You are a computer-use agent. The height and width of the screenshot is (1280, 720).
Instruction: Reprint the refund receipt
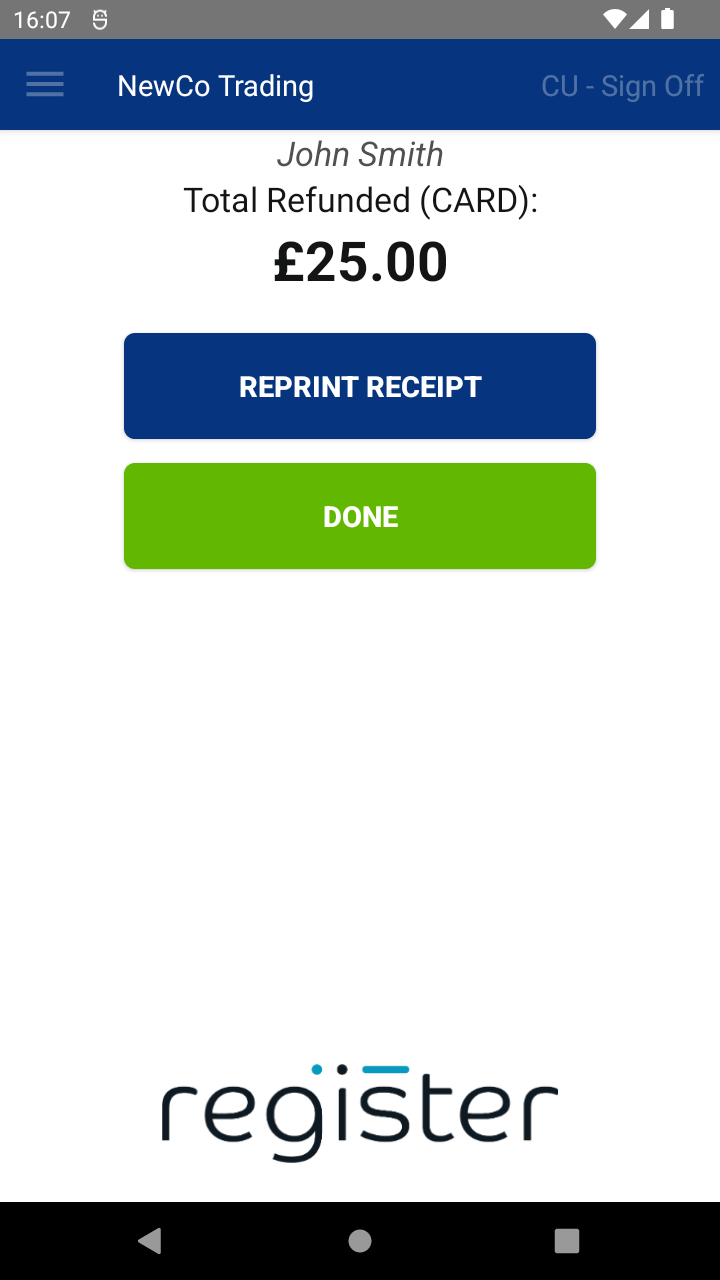coord(360,386)
